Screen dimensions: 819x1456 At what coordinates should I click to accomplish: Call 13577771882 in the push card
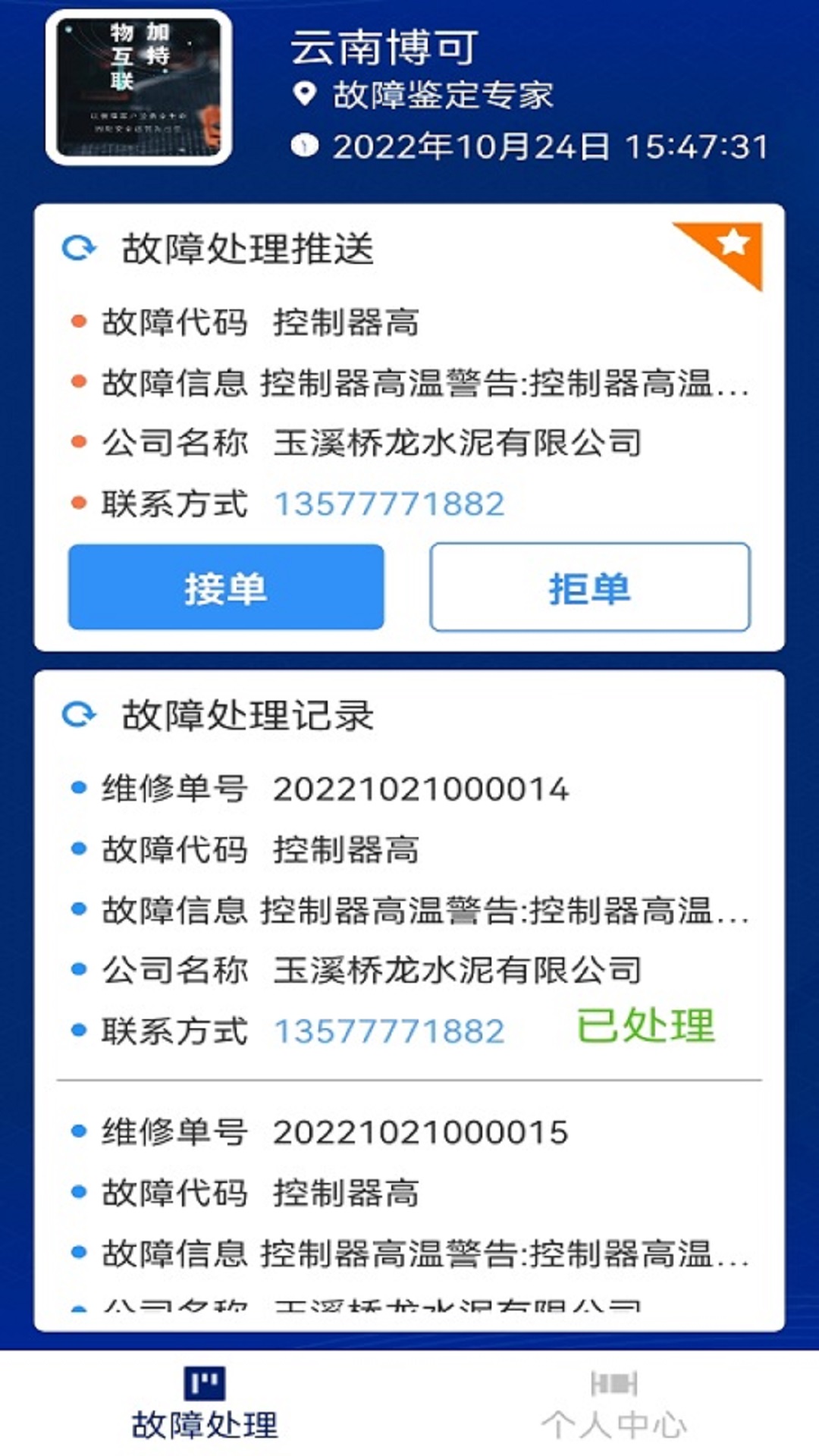point(389,504)
